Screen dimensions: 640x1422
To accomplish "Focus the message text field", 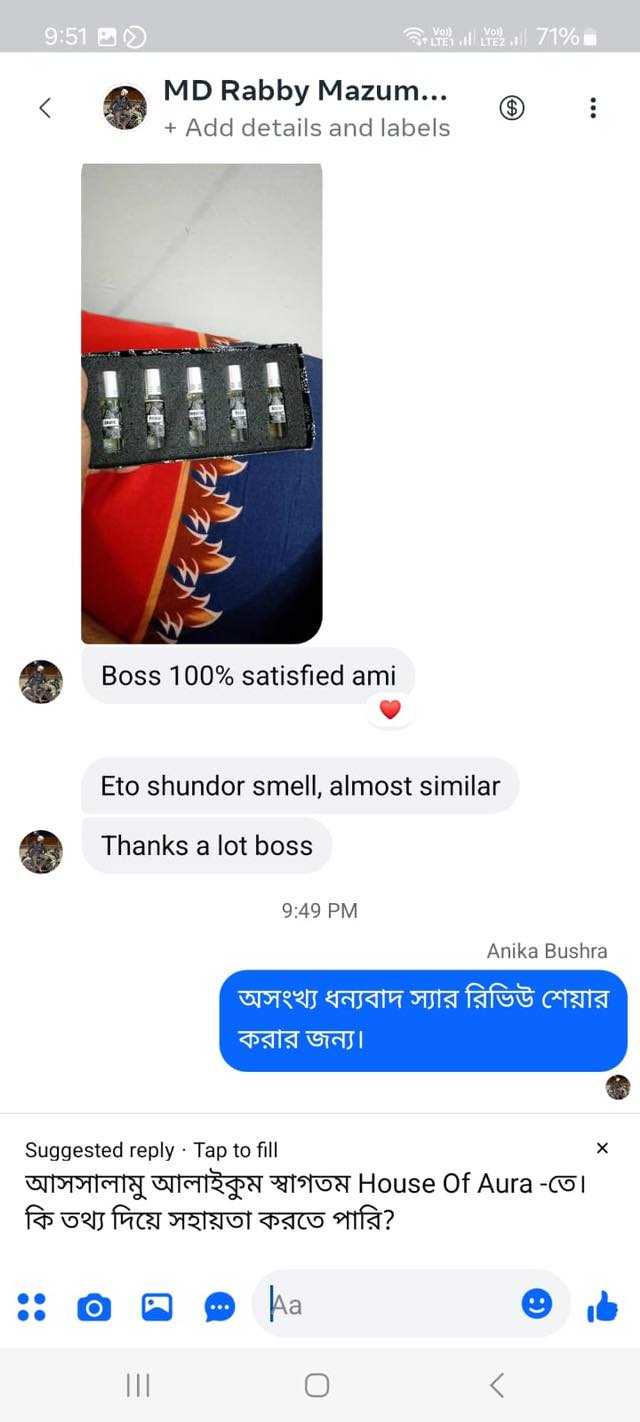I will 390,1305.
